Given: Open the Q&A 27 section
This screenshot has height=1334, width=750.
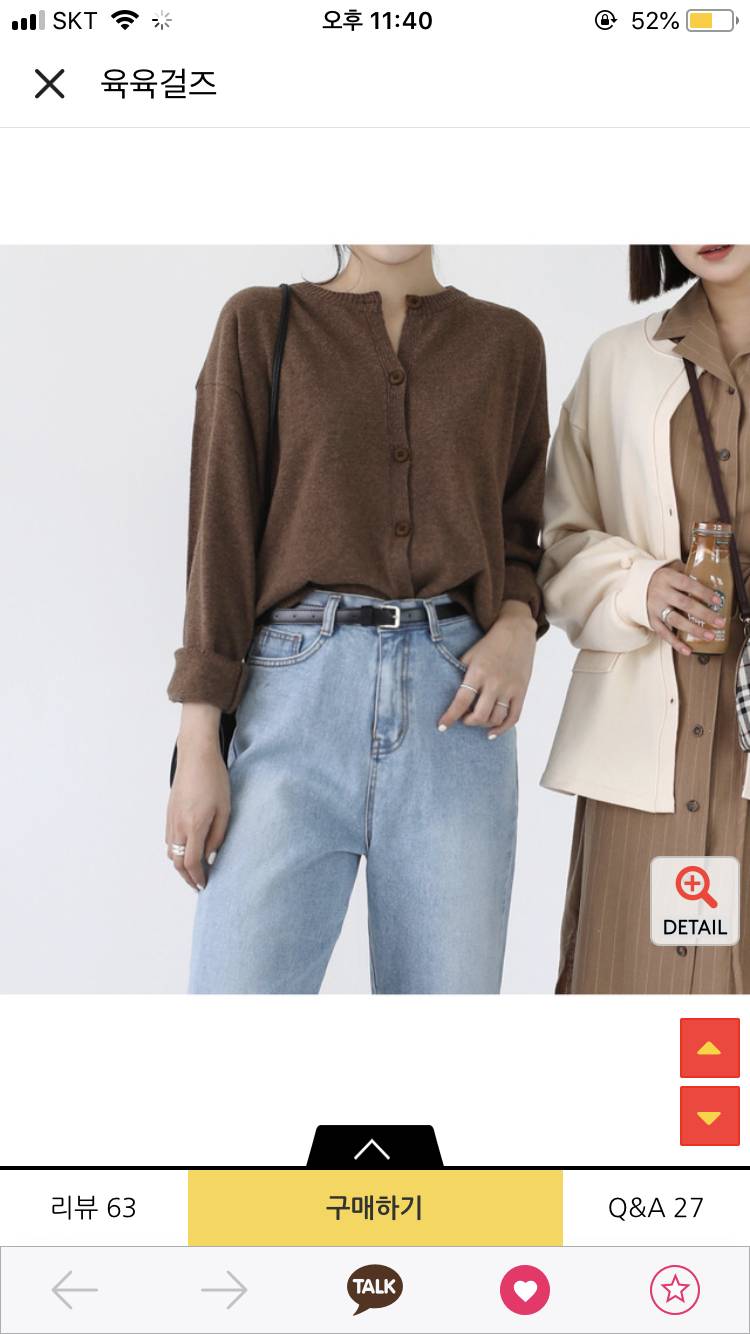Looking at the screenshot, I should tap(656, 1208).
